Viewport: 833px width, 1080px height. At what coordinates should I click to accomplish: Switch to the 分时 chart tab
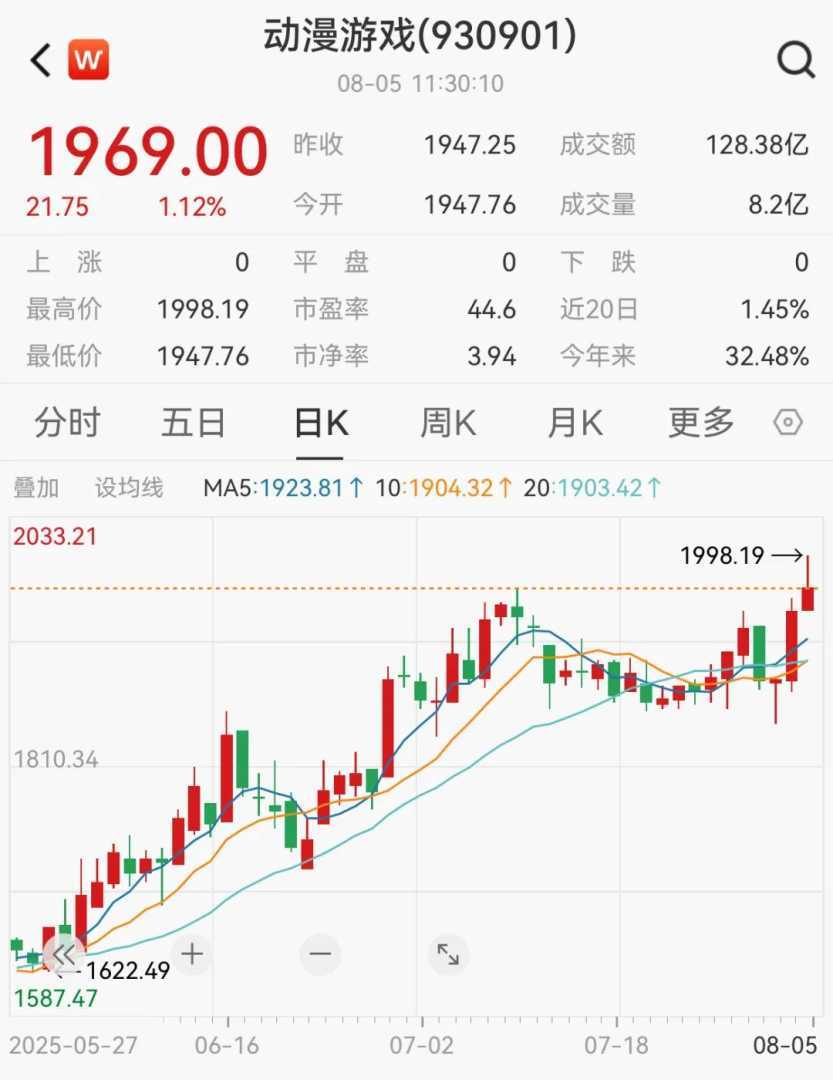click(67, 423)
